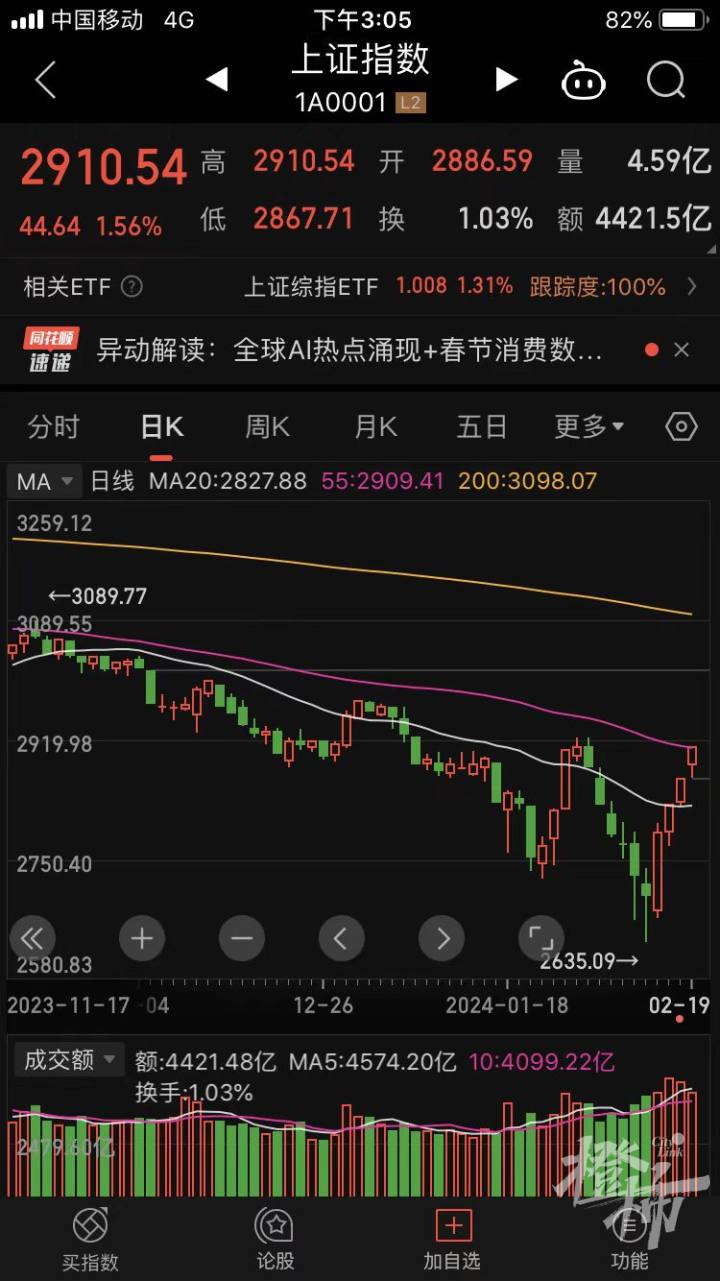Select the 月K tab
The width and height of the screenshot is (720, 1281).
[x=375, y=427]
